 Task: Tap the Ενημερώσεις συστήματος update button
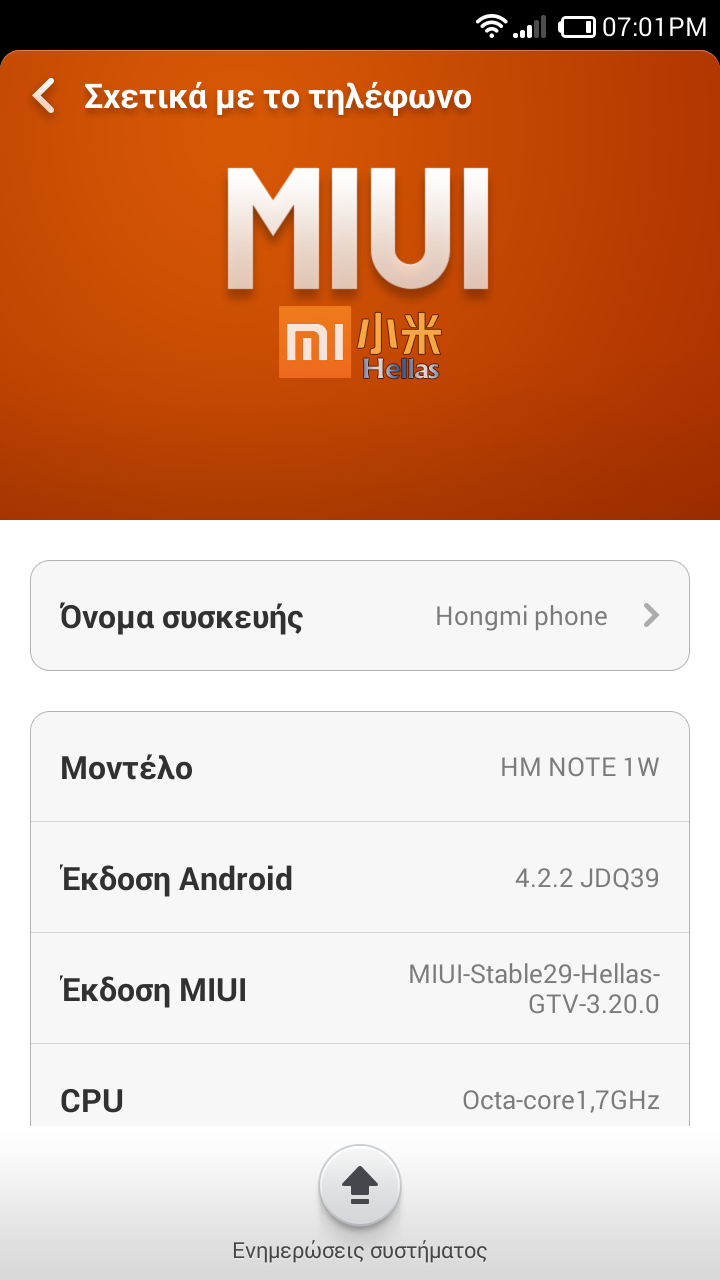point(360,1186)
